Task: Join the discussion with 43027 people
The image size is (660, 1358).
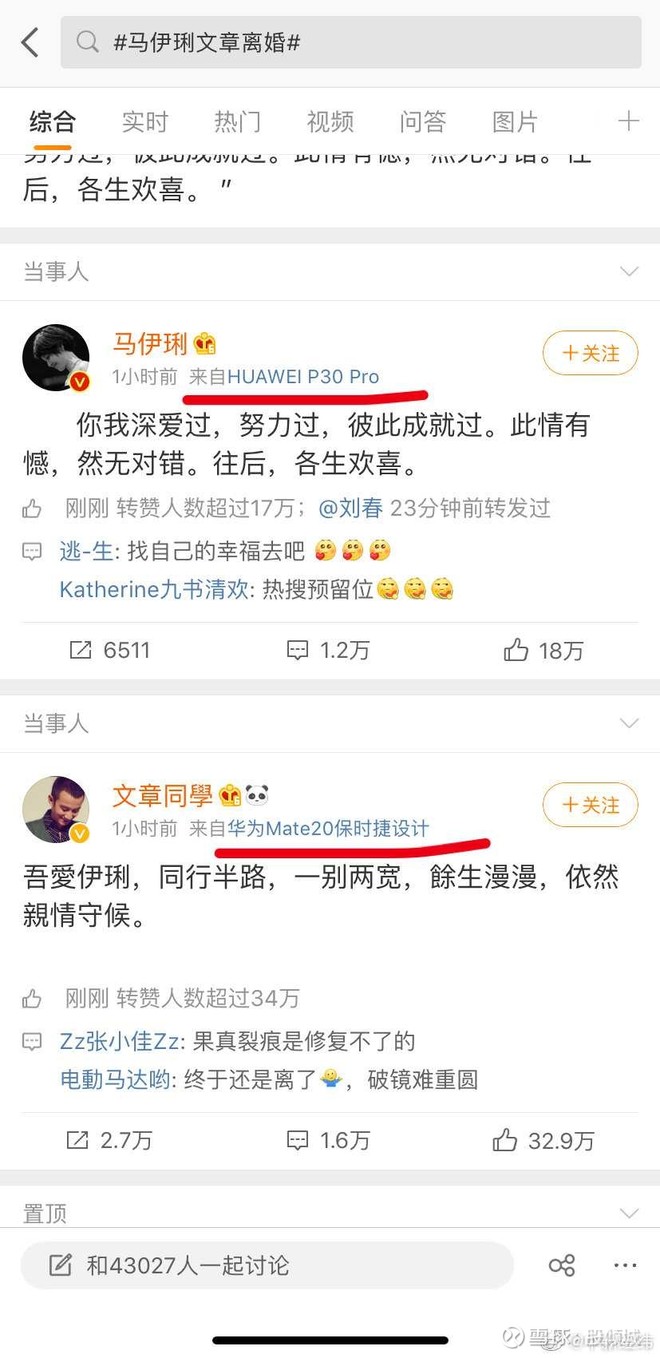Action: (267, 1266)
